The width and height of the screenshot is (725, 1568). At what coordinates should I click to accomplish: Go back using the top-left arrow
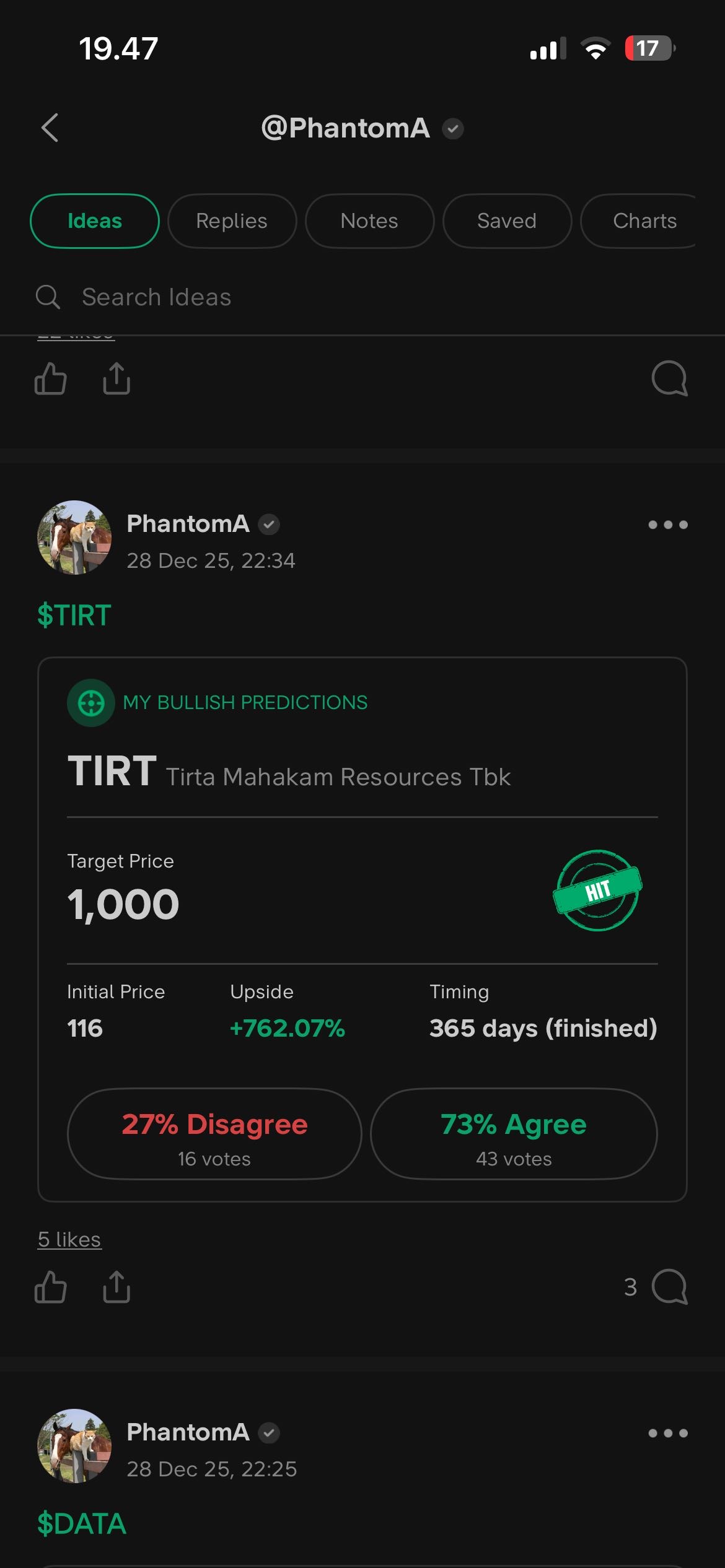click(50, 128)
